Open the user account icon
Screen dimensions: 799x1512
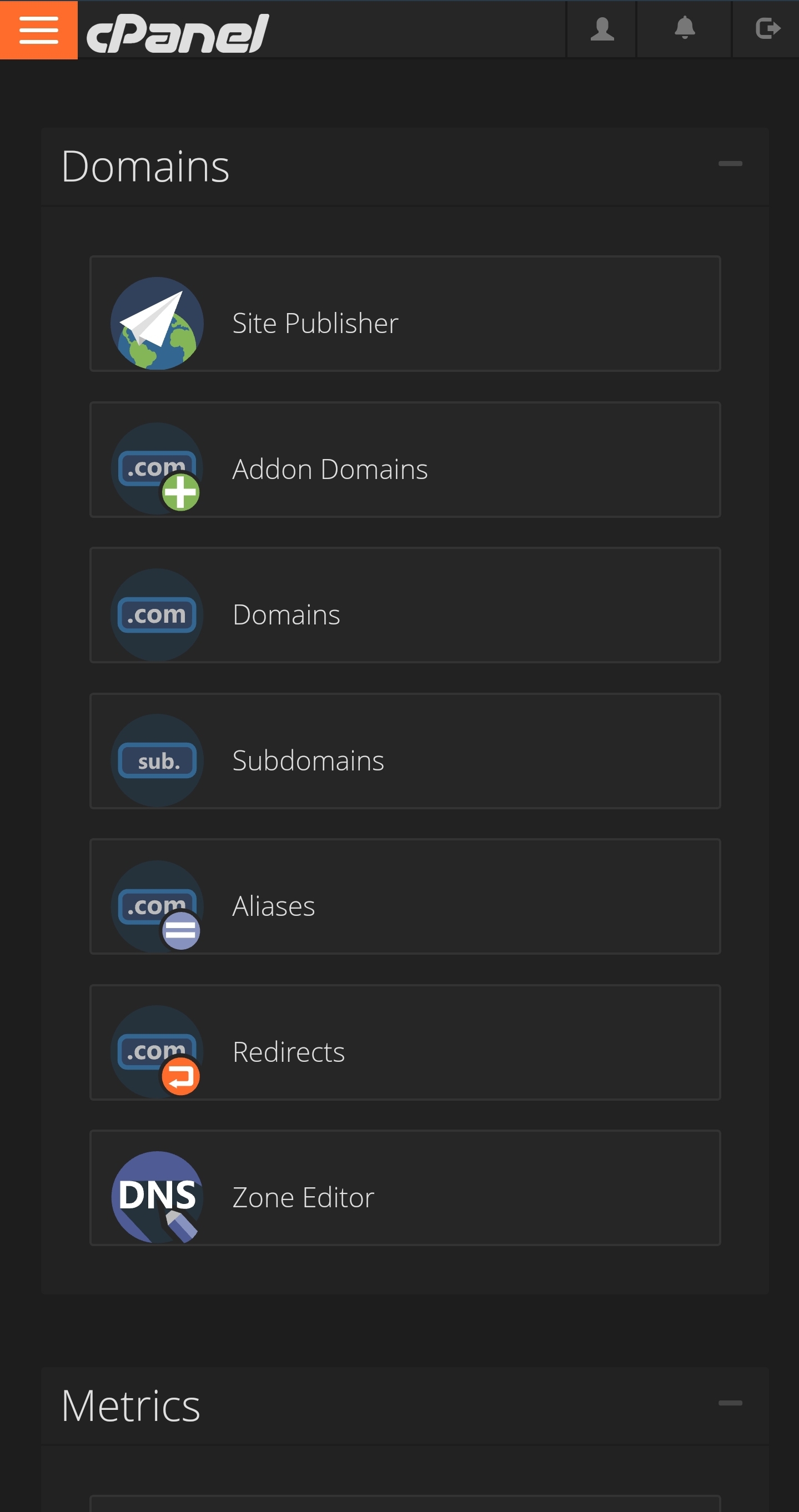(x=602, y=29)
